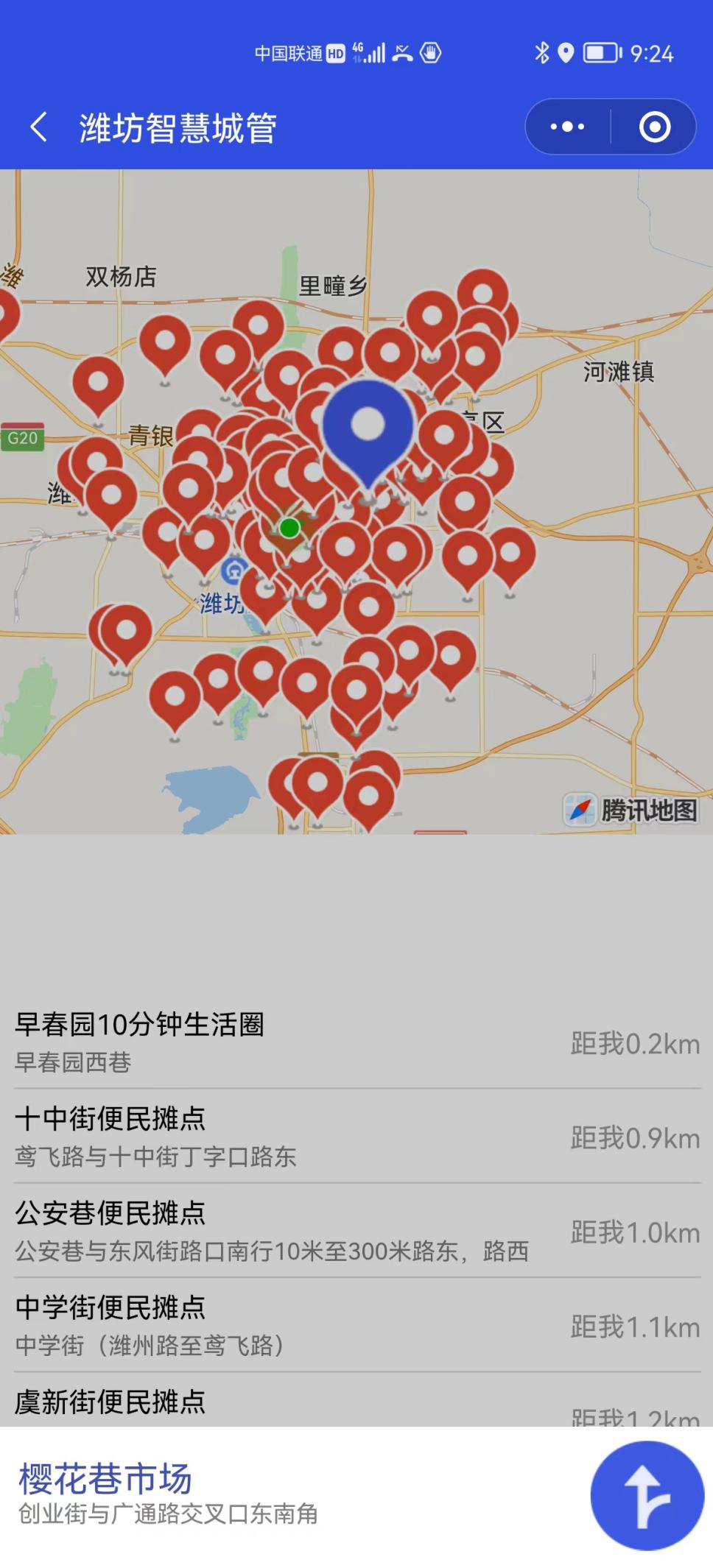Open 虞新街便民摊点 item
The width and height of the screenshot is (713, 1568).
pos(356,1405)
